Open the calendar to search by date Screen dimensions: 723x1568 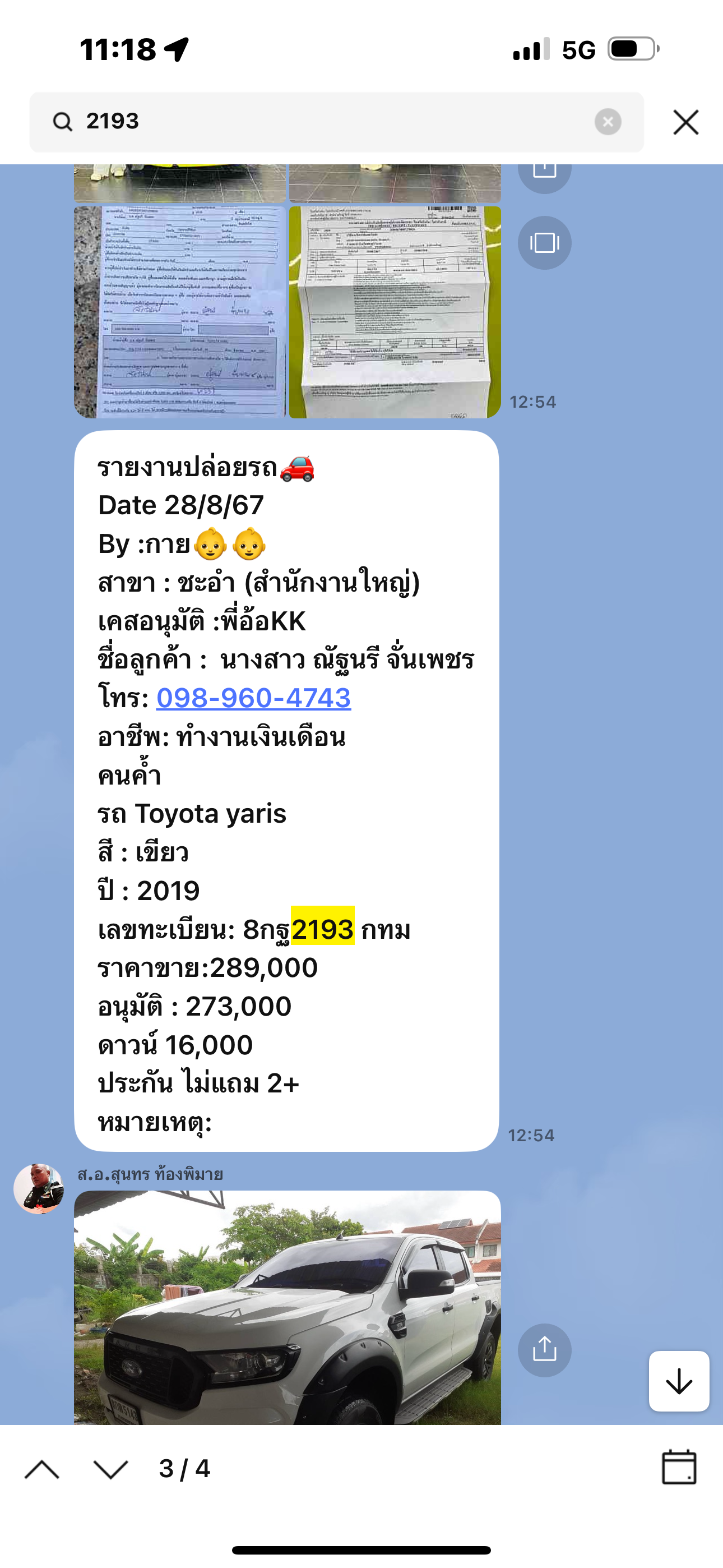679,1468
